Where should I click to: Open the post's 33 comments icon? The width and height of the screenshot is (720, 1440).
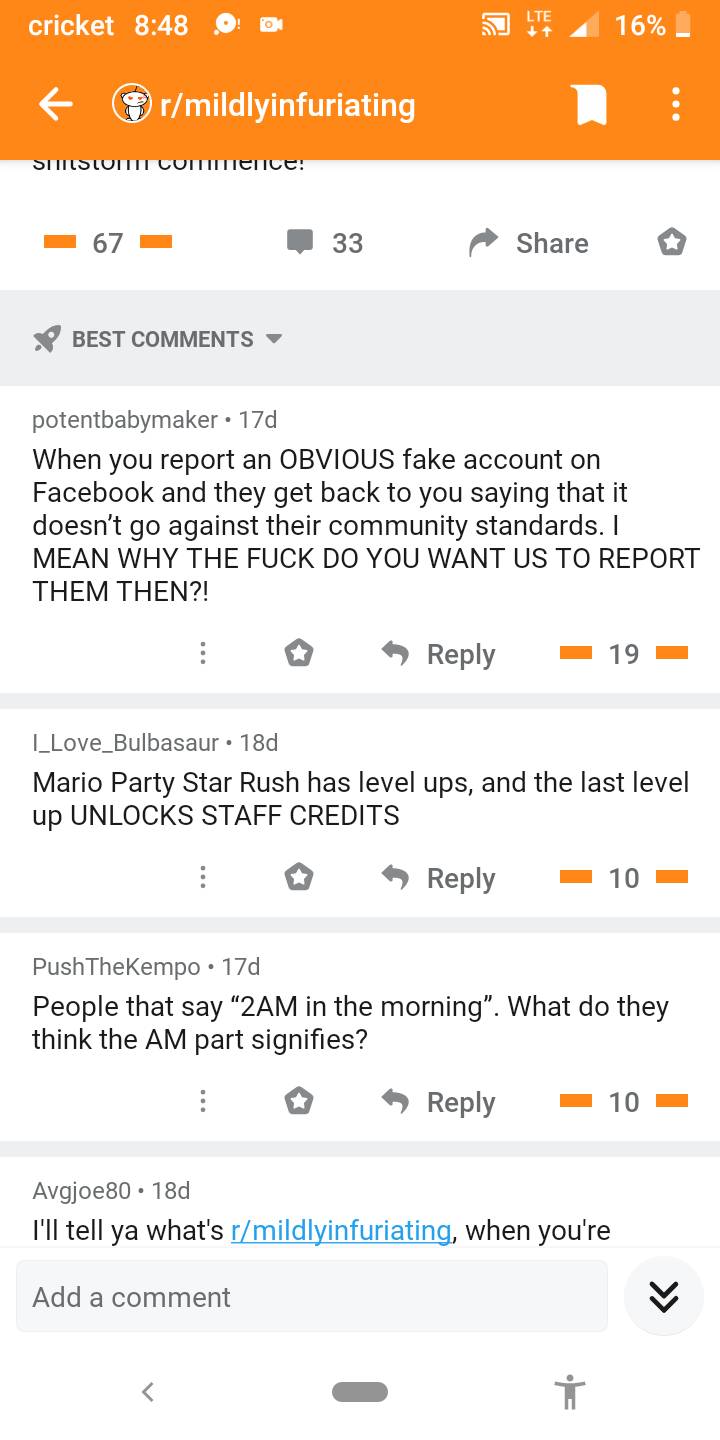point(300,242)
